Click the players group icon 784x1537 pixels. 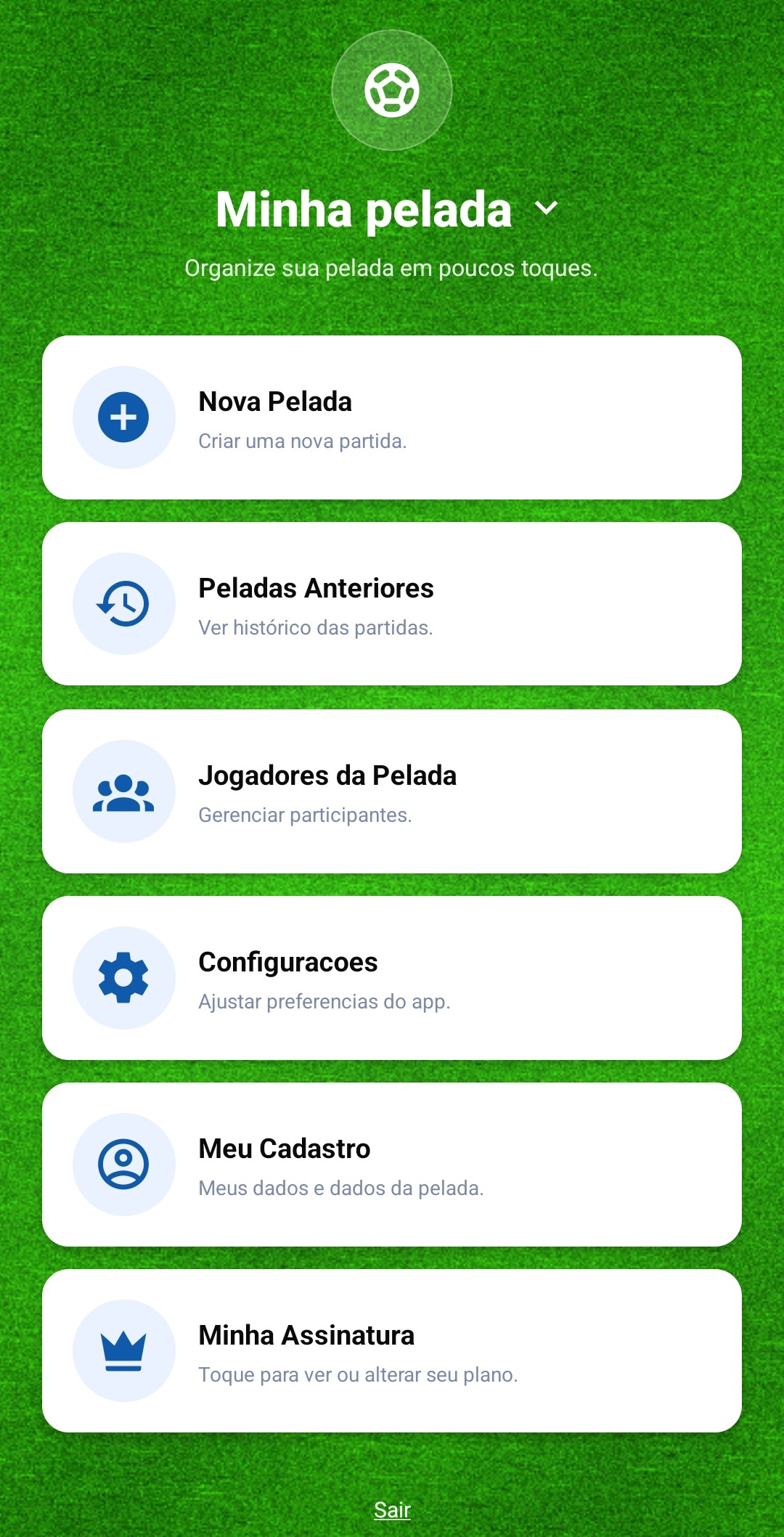[x=123, y=791]
